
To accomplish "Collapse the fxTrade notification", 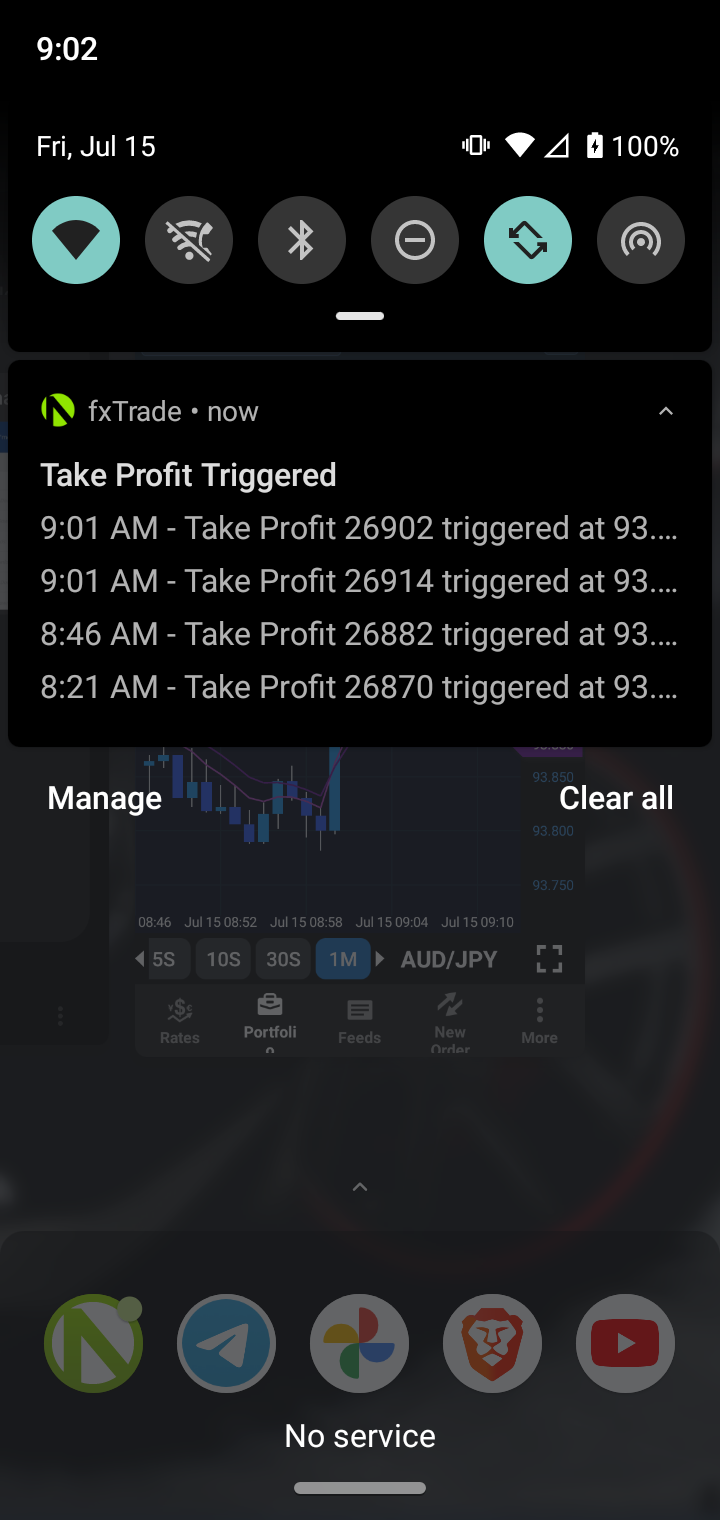I will pyautogui.click(x=666, y=411).
